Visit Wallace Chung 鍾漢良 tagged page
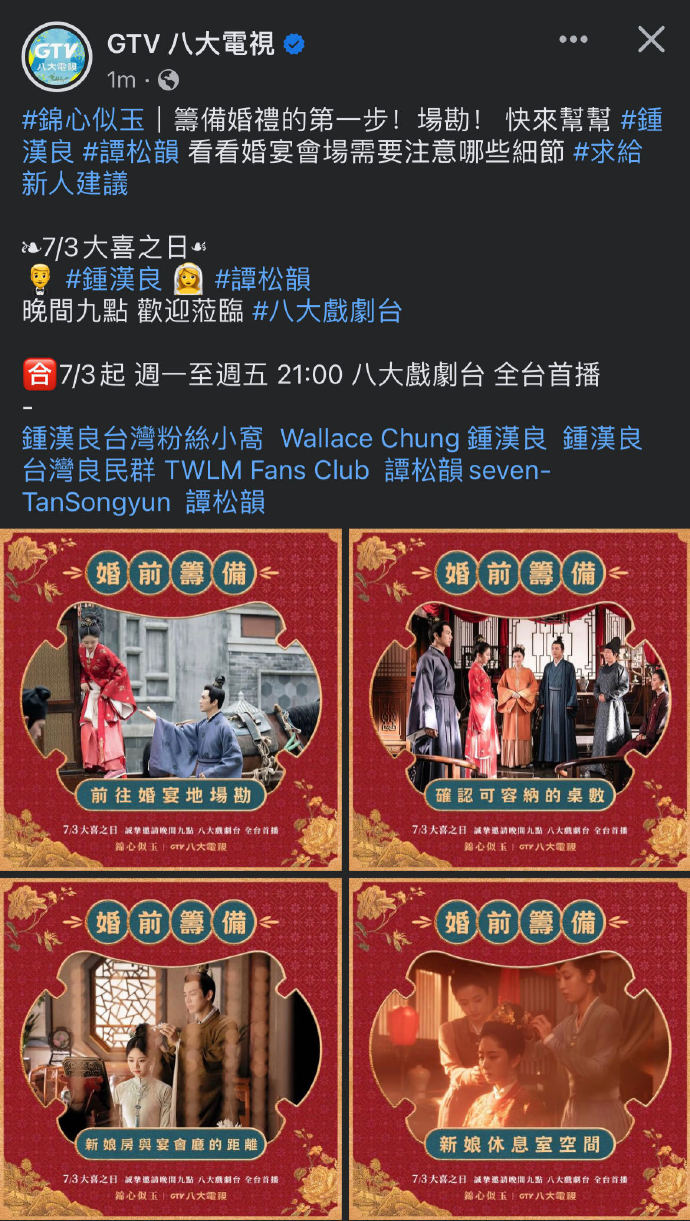690x1221 pixels. (414, 438)
